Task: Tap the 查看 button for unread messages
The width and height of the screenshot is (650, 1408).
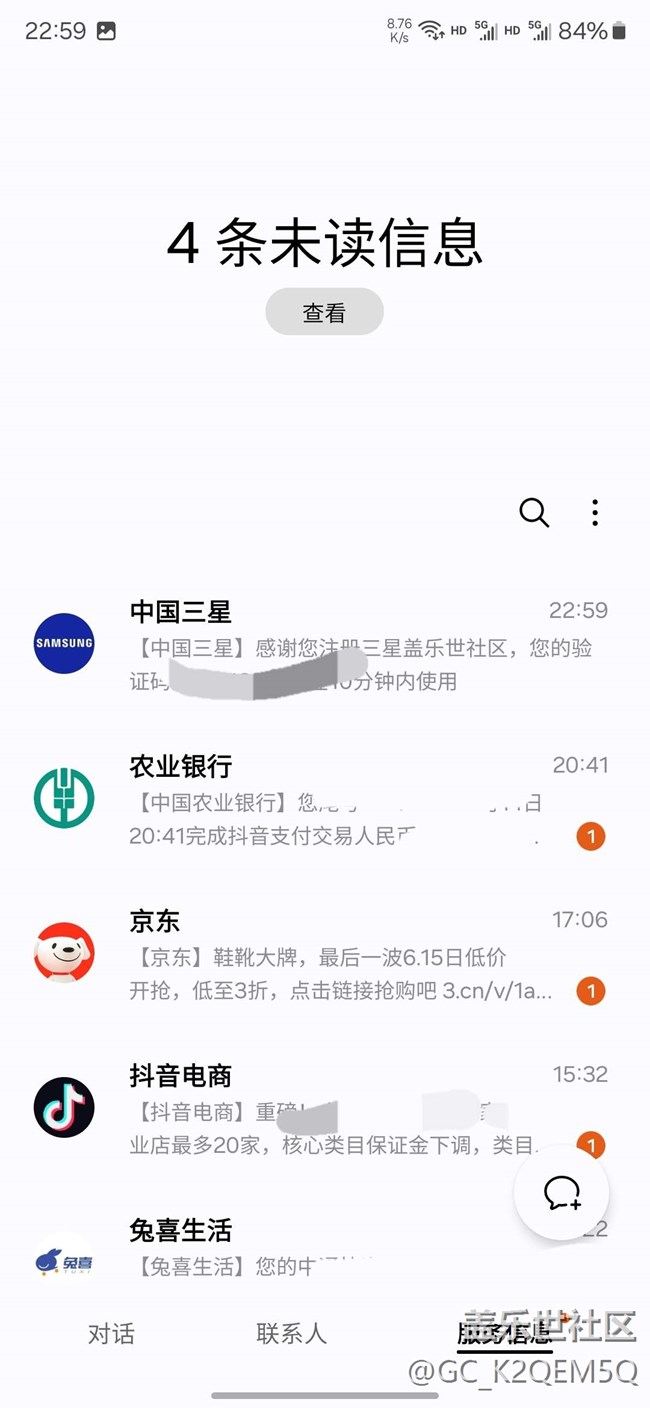Action: pyautogui.click(x=324, y=312)
